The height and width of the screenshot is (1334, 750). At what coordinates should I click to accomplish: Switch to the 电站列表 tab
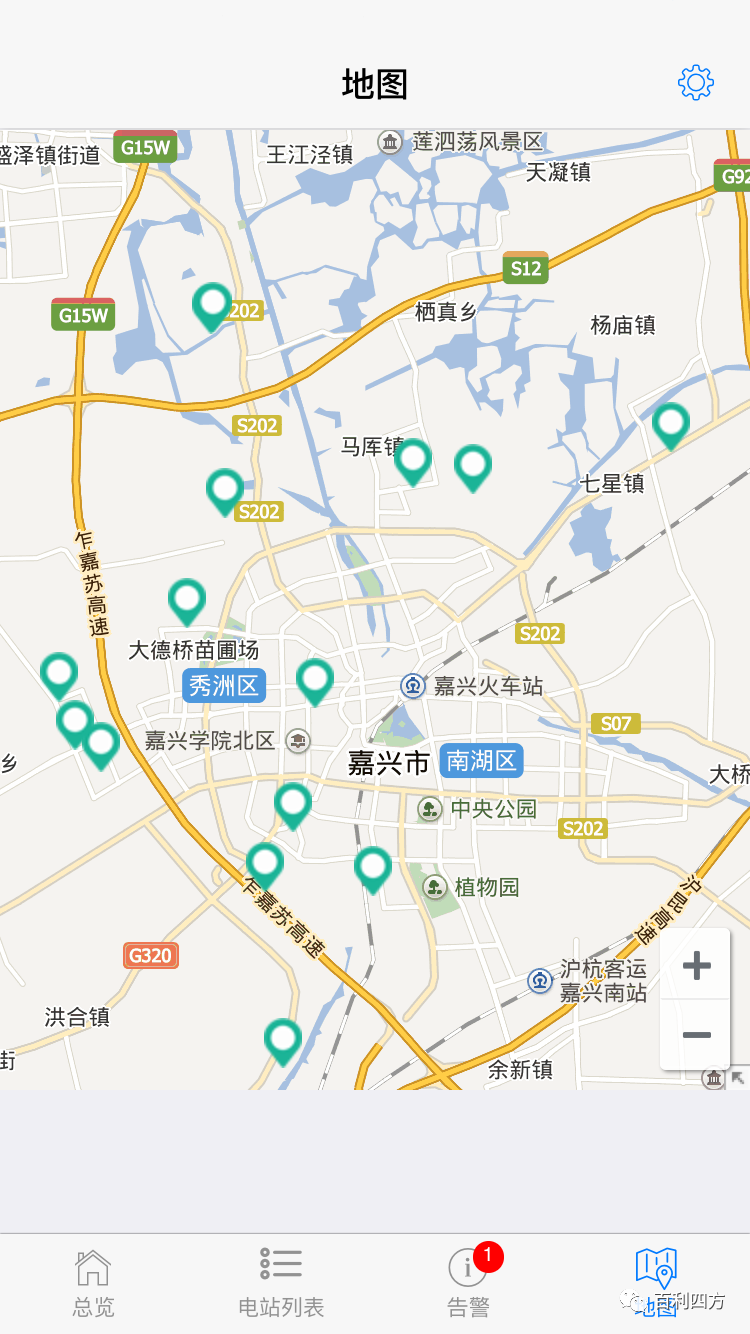281,1281
